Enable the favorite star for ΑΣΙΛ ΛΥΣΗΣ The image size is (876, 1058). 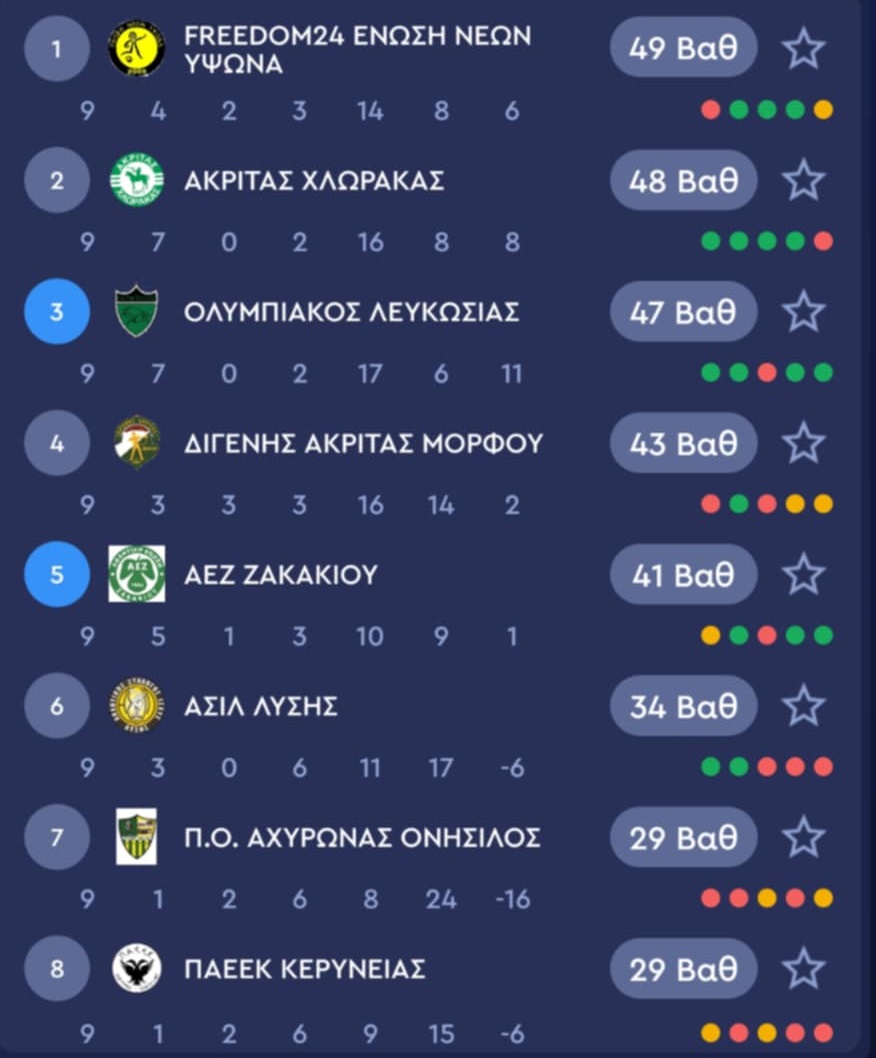tap(803, 705)
